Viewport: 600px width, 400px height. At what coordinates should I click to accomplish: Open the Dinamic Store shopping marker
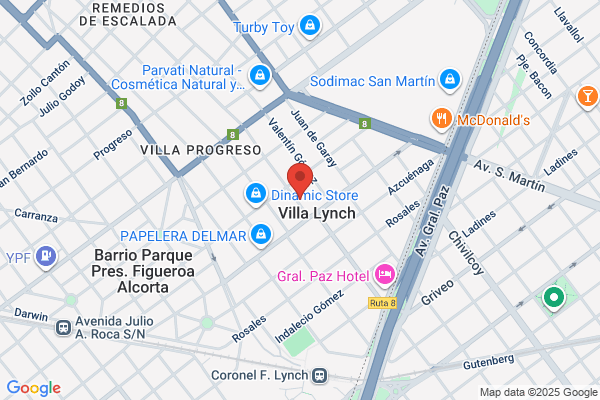(x=256, y=194)
